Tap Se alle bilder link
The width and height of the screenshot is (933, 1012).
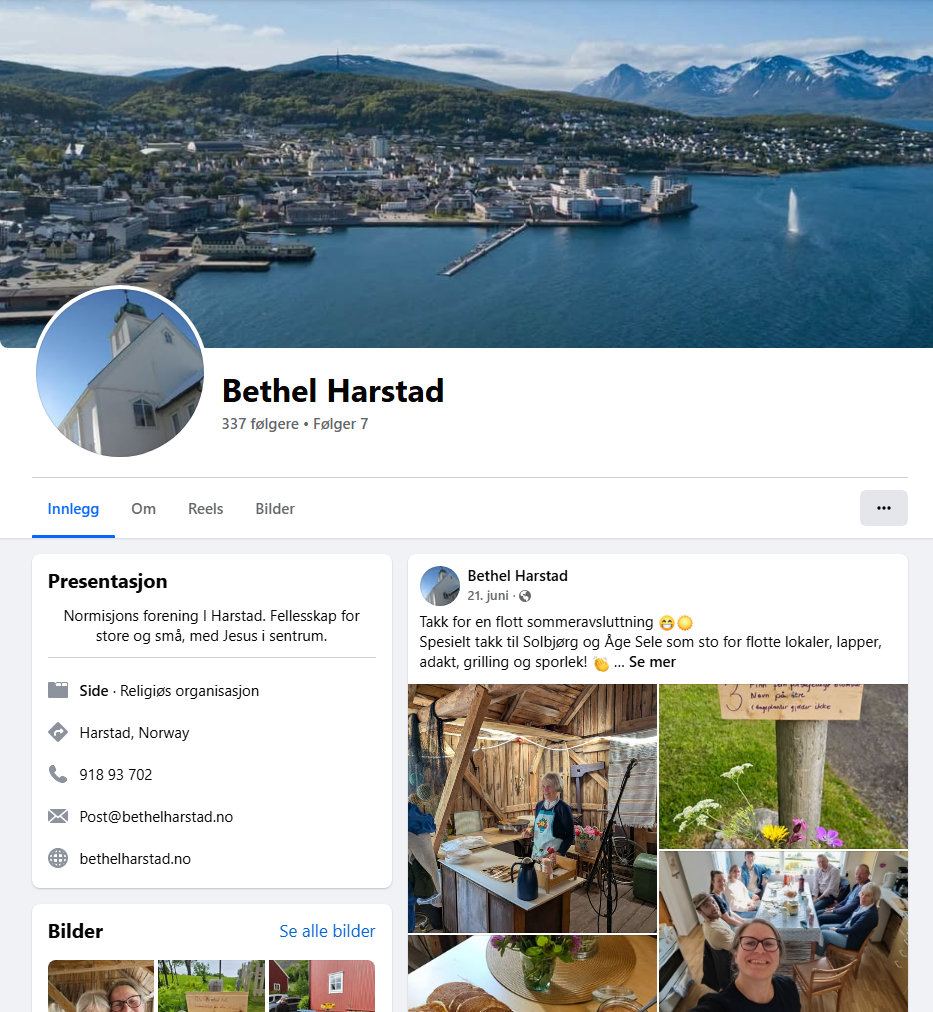[327, 931]
